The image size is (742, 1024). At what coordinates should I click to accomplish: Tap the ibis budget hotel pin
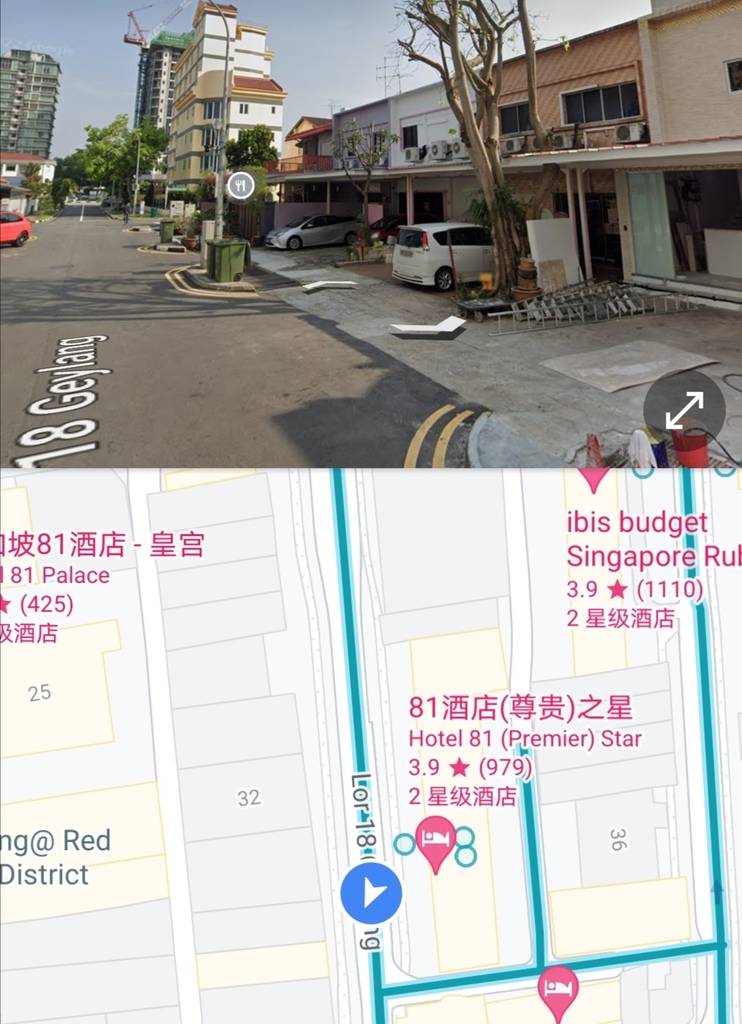pos(594,479)
